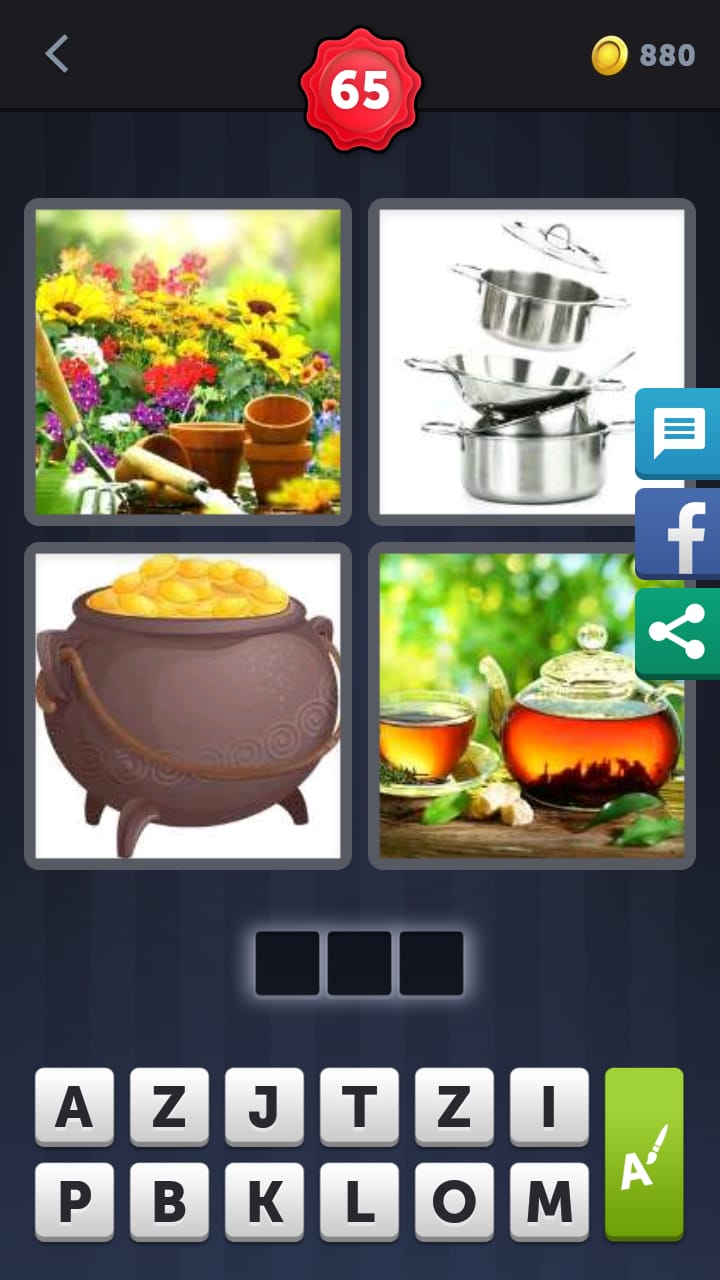The width and height of the screenshot is (720, 1280).
Task: Choose the letter T tile
Action: 359,1106
